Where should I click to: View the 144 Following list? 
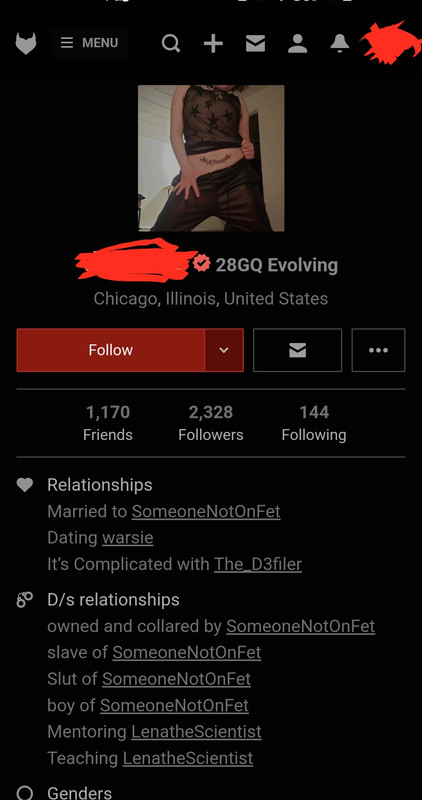[x=314, y=423]
